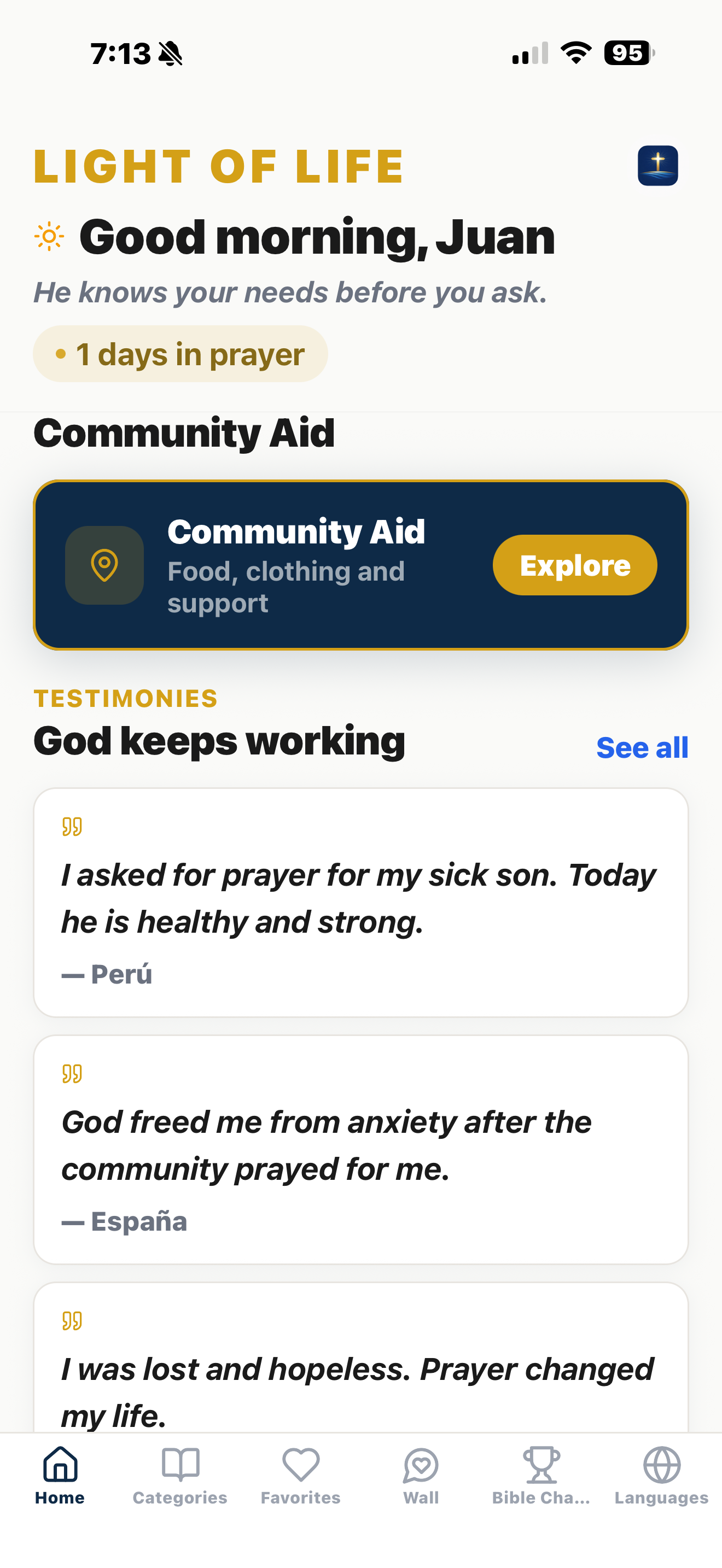Image resolution: width=722 pixels, height=1568 pixels.
Task: Tap the Light of Life app logo
Action: pos(657,166)
